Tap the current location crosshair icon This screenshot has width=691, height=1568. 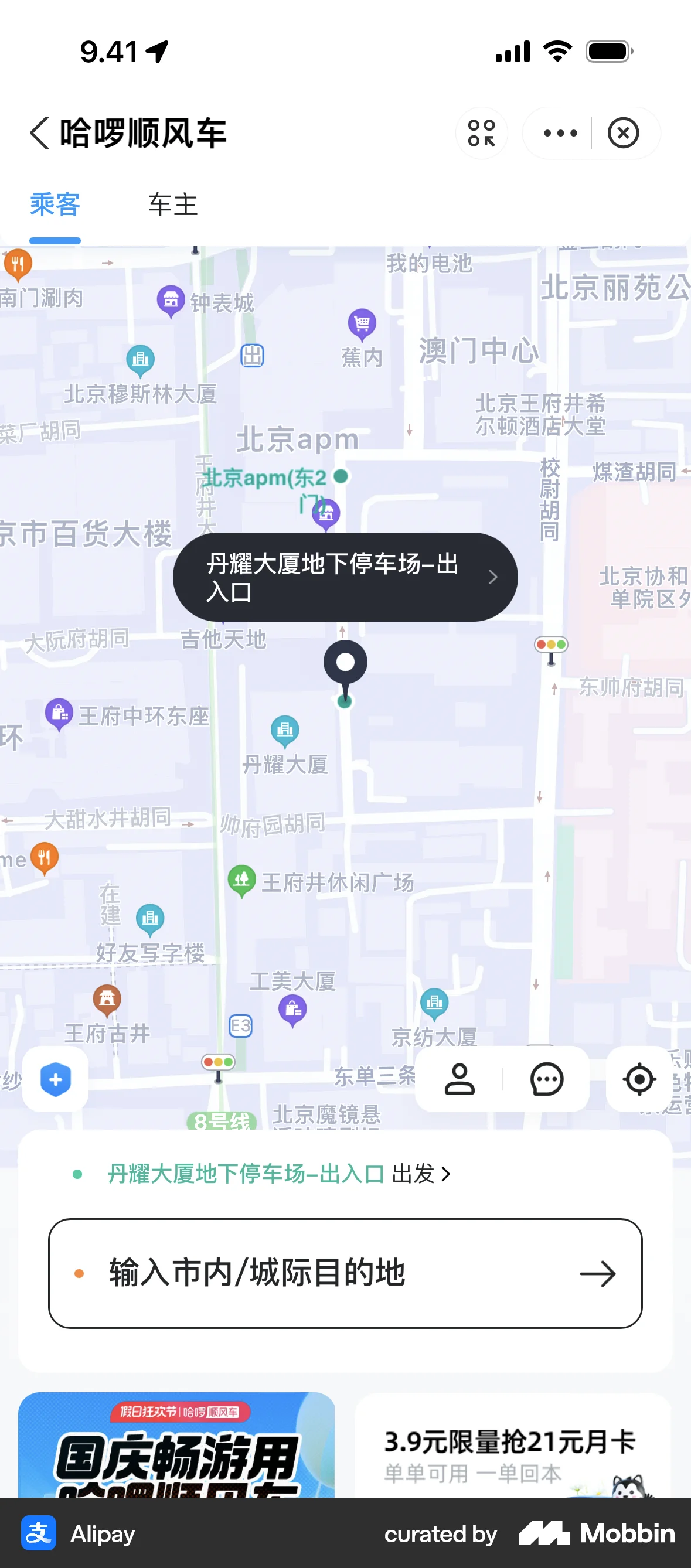639,1079
